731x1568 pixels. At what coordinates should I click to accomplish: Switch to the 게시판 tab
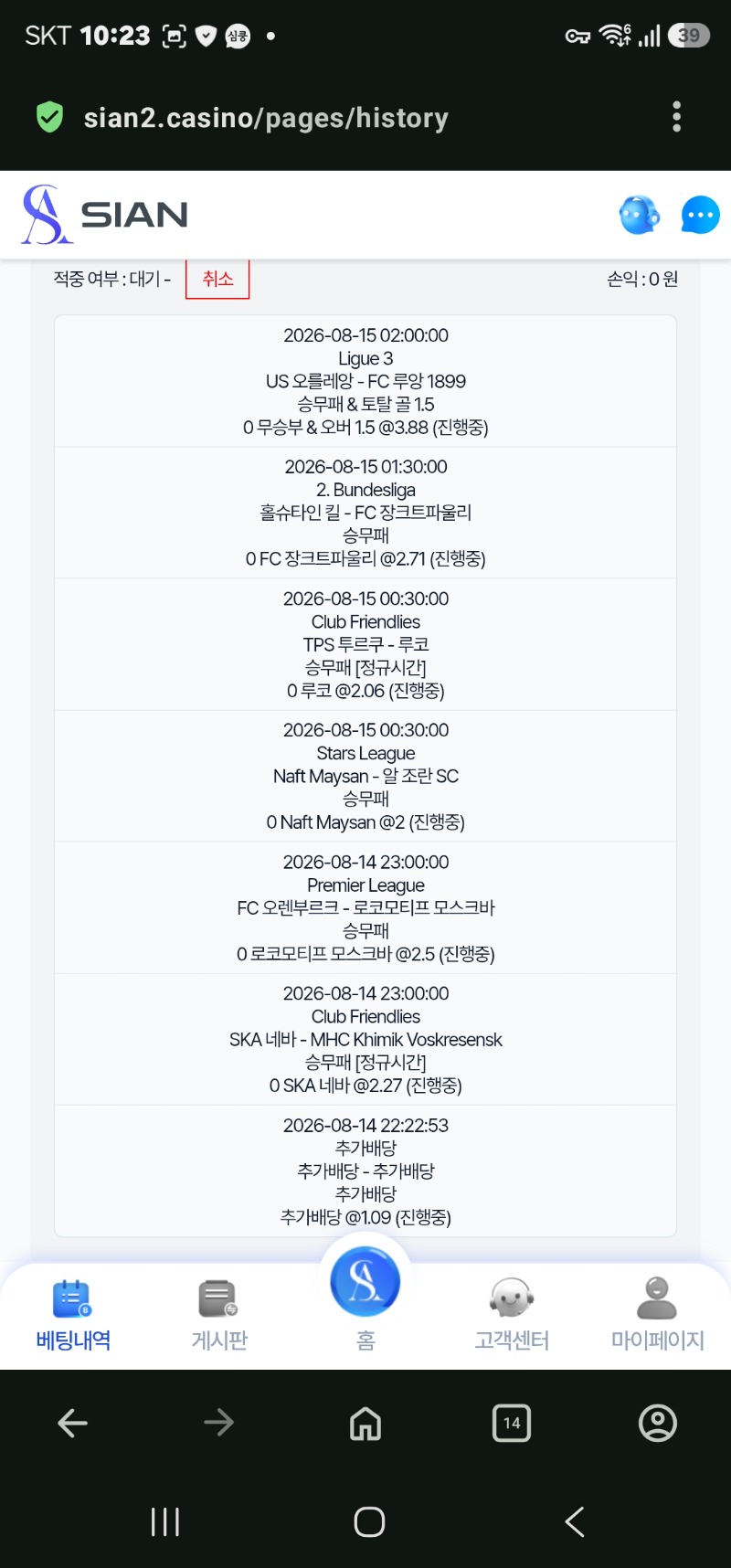(219, 1316)
